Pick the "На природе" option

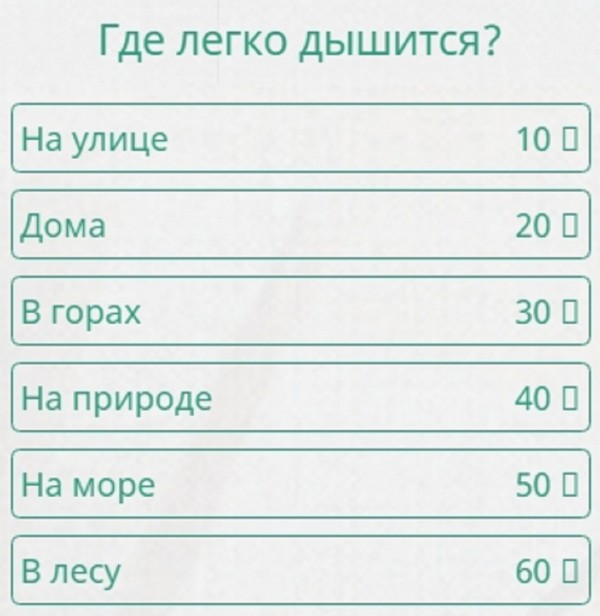click(x=300, y=399)
